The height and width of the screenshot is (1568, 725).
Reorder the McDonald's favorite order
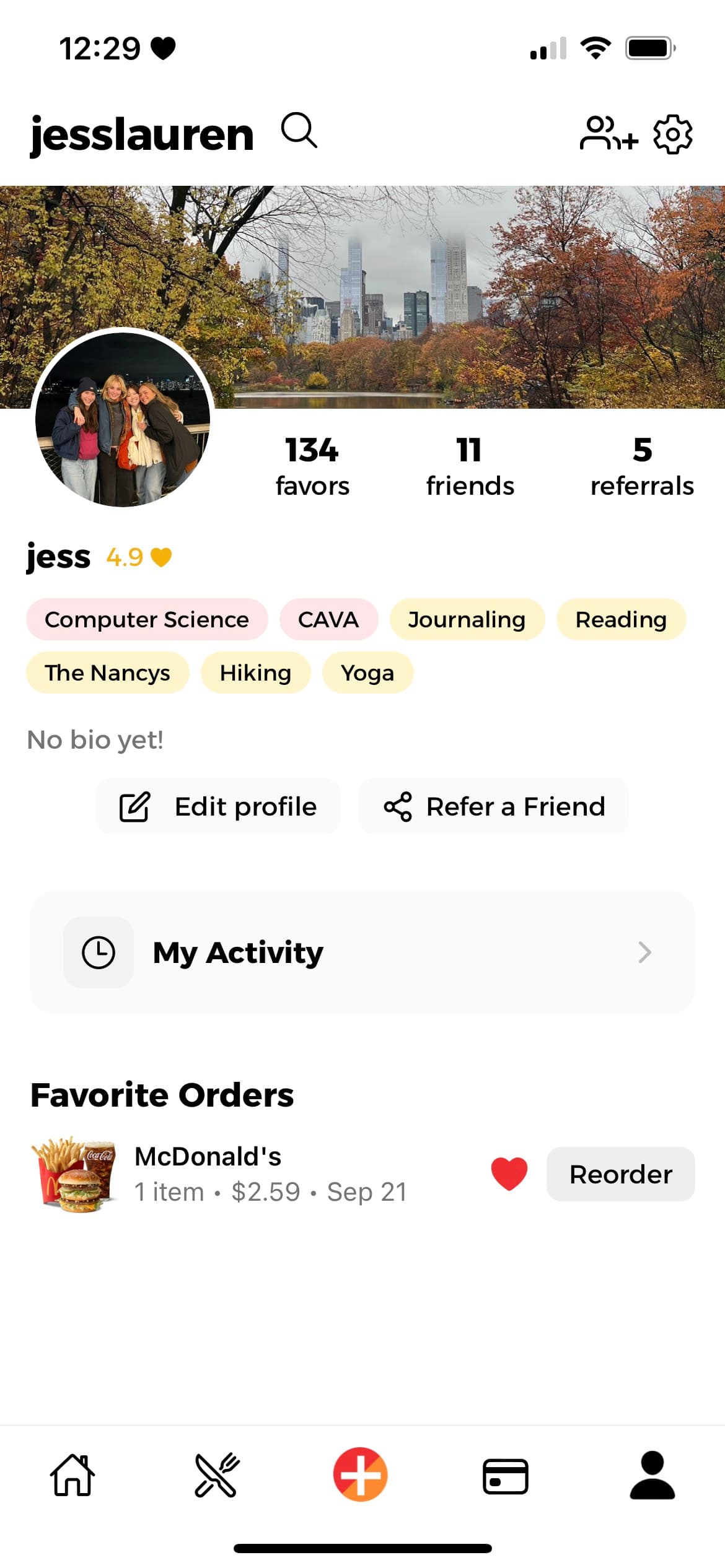(620, 1174)
